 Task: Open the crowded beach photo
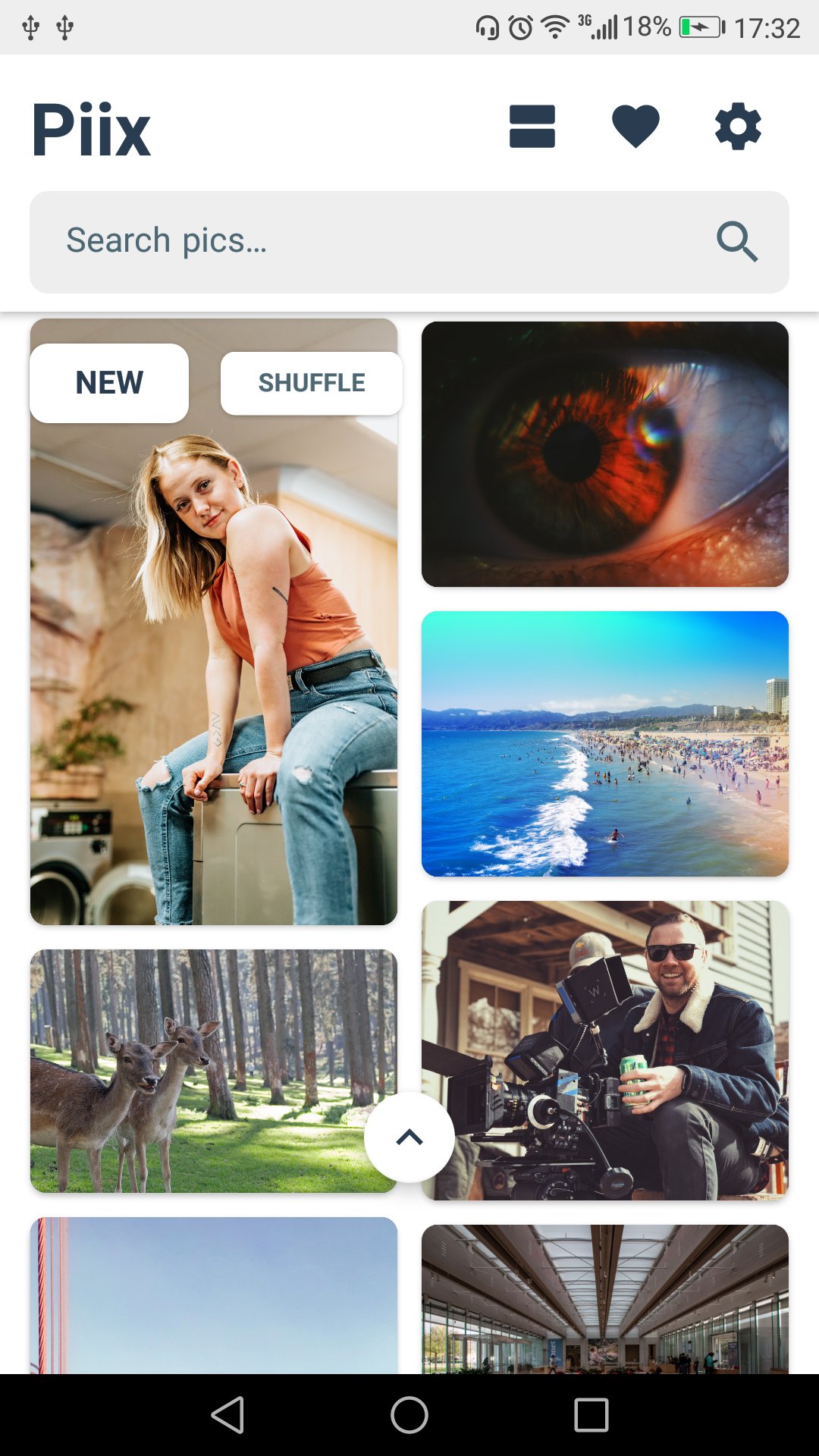pyautogui.click(x=604, y=742)
